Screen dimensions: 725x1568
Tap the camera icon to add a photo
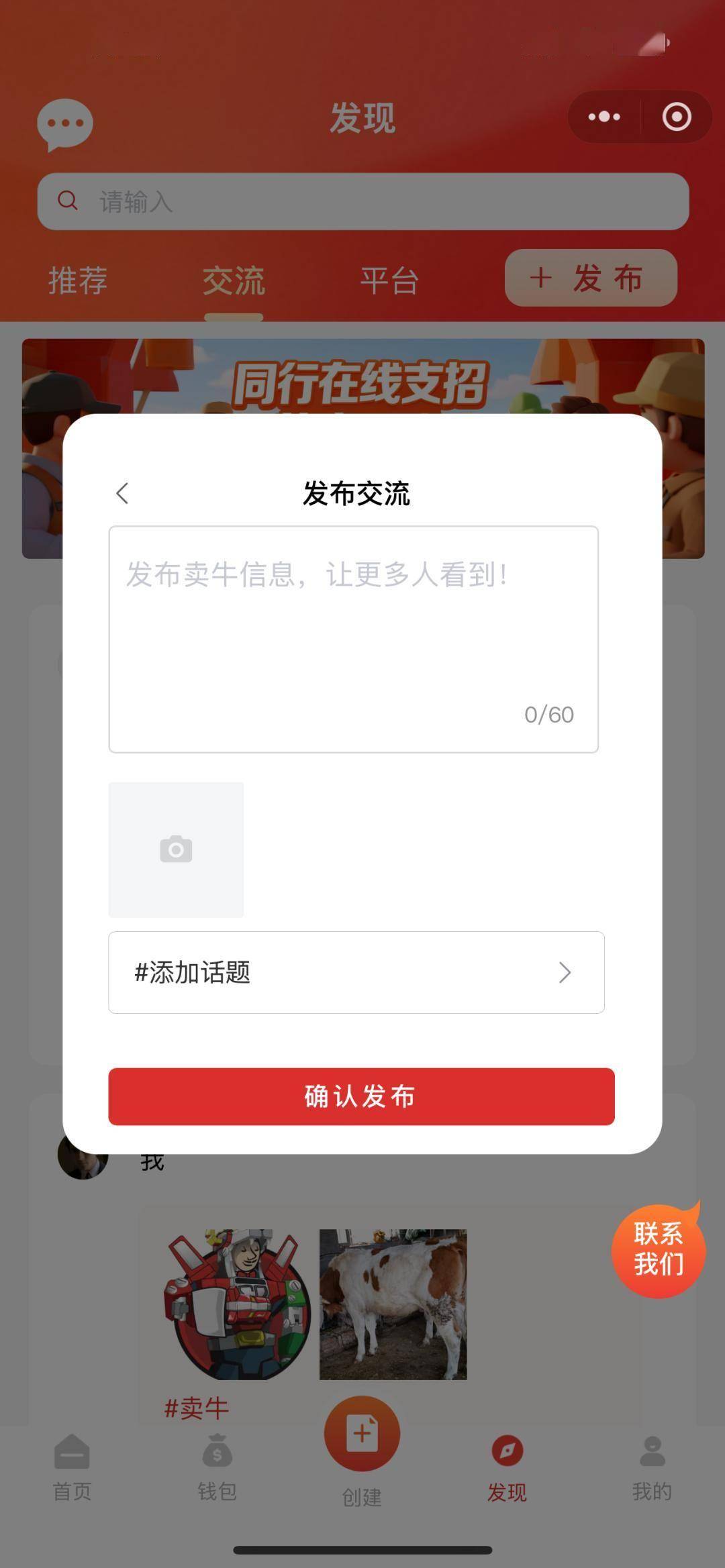tap(176, 848)
